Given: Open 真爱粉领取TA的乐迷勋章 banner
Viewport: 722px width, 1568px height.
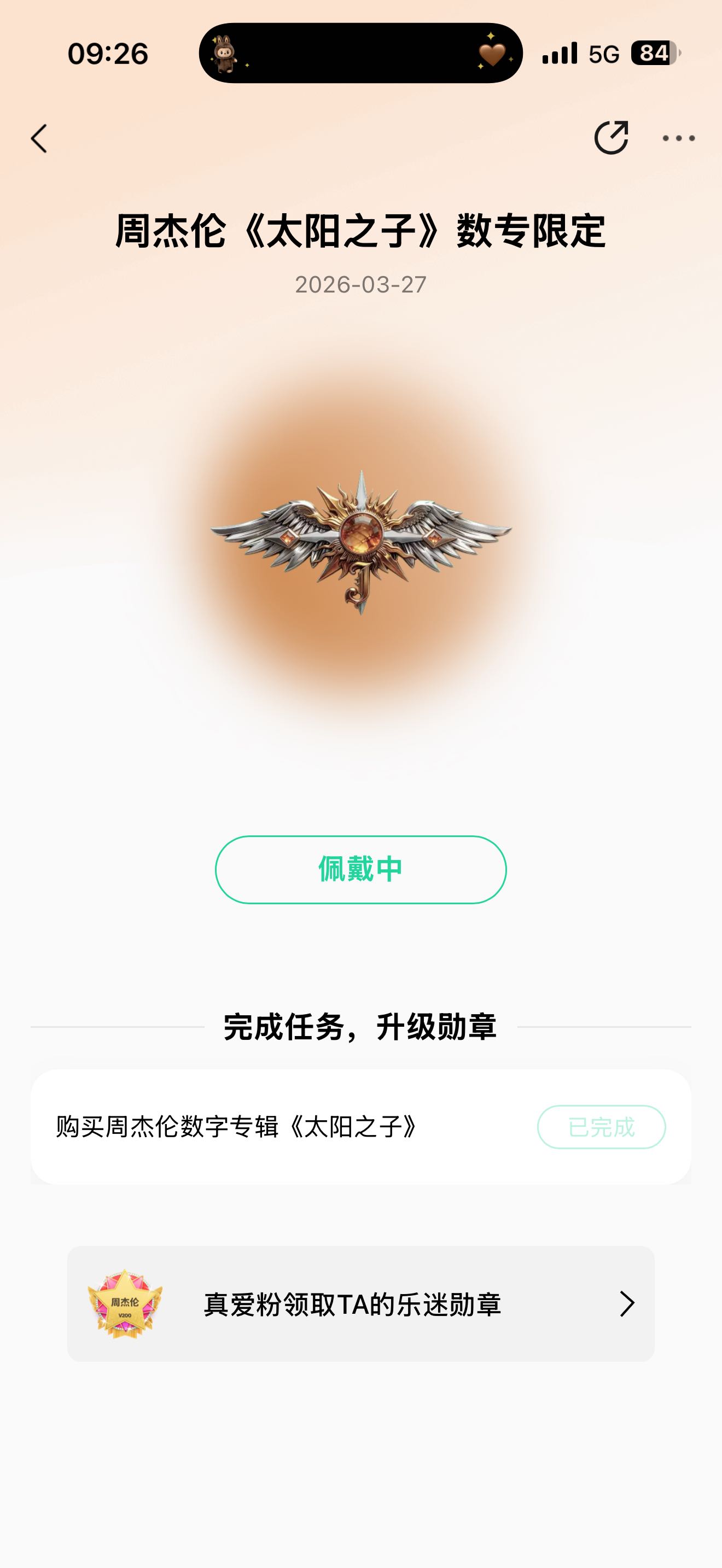Looking at the screenshot, I should [x=360, y=1304].
